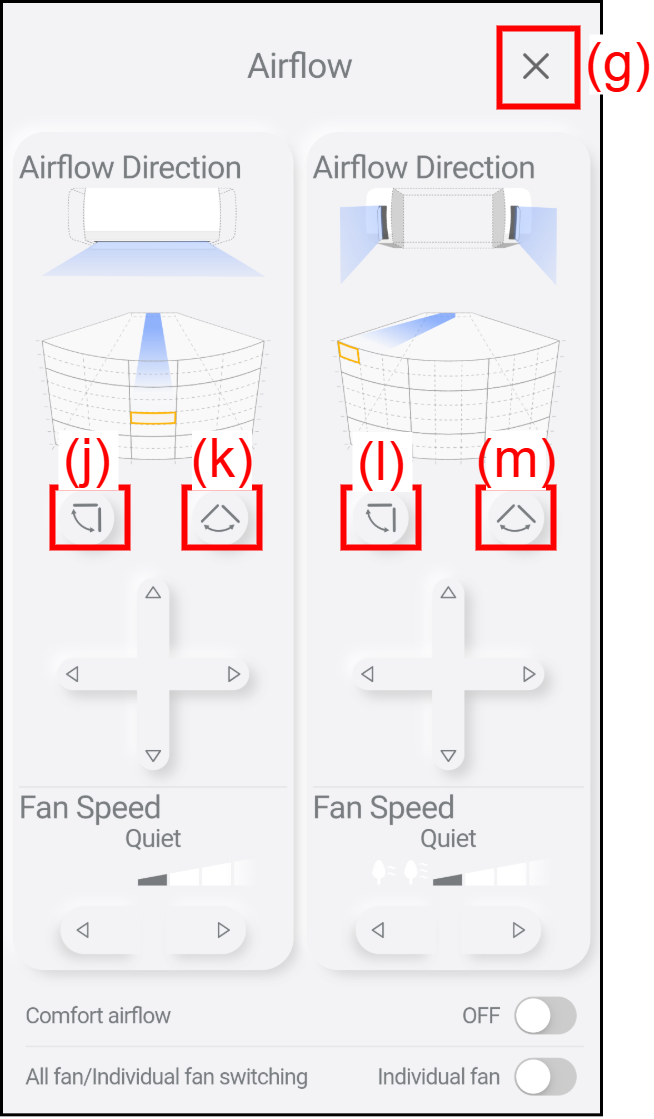Increase Fan Speed in the right panel

click(x=518, y=931)
